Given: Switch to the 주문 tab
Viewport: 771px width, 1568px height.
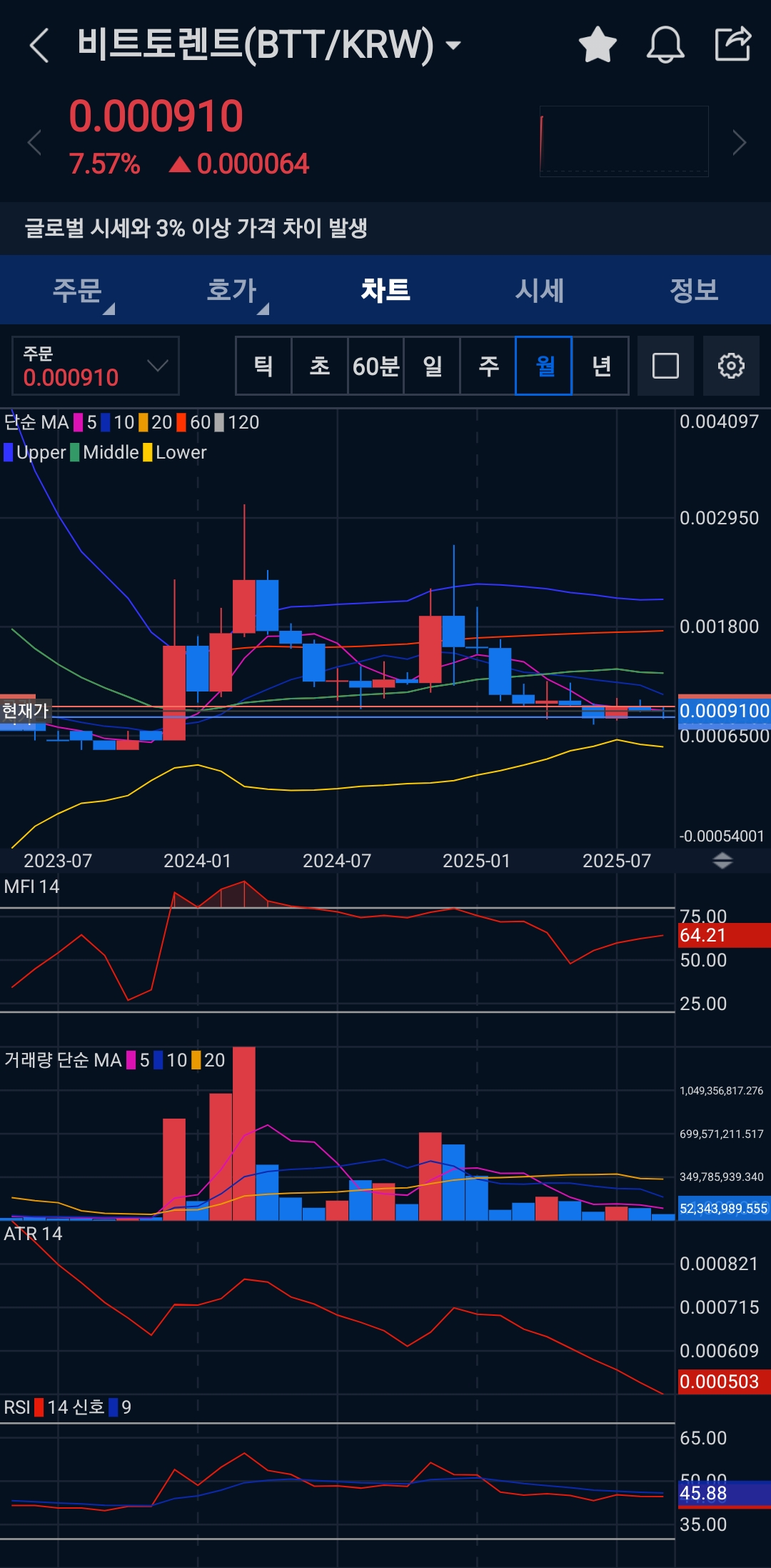Looking at the screenshot, I should tap(77, 290).
